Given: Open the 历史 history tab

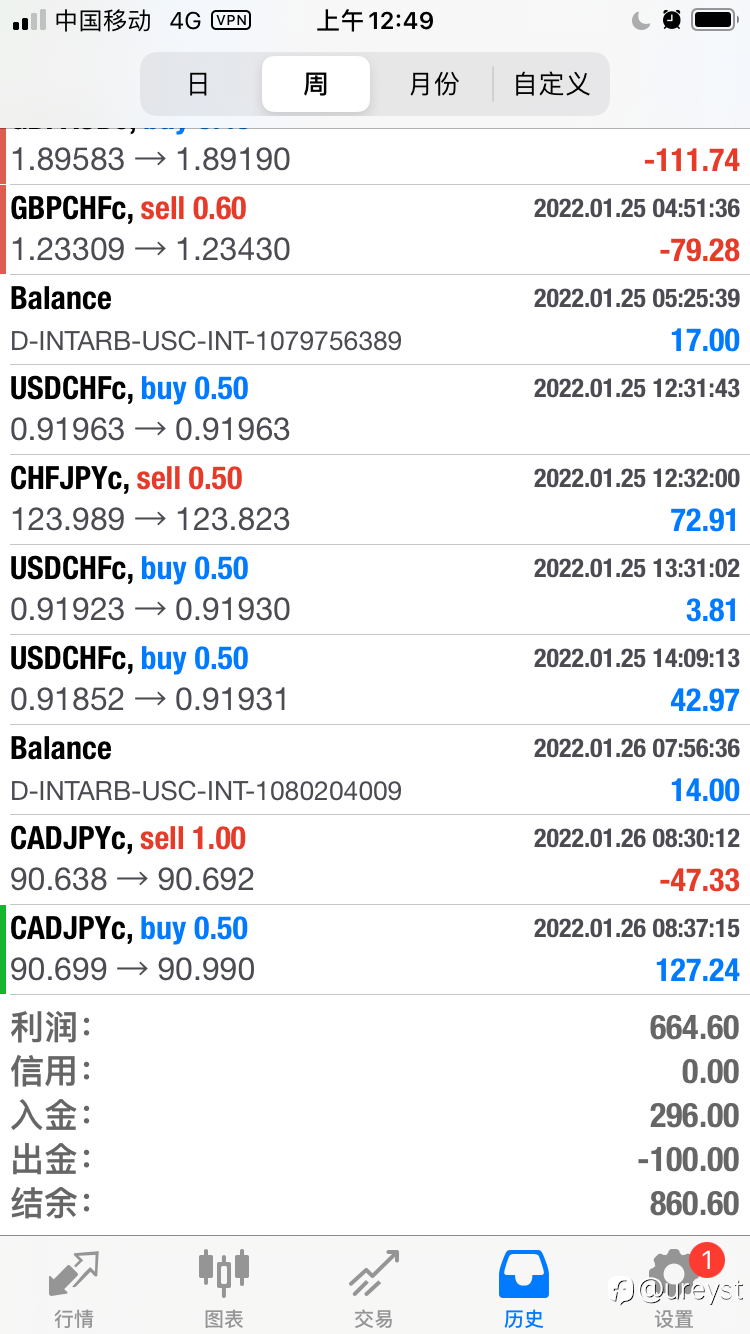Looking at the screenshot, I should tap(524, 1288).
